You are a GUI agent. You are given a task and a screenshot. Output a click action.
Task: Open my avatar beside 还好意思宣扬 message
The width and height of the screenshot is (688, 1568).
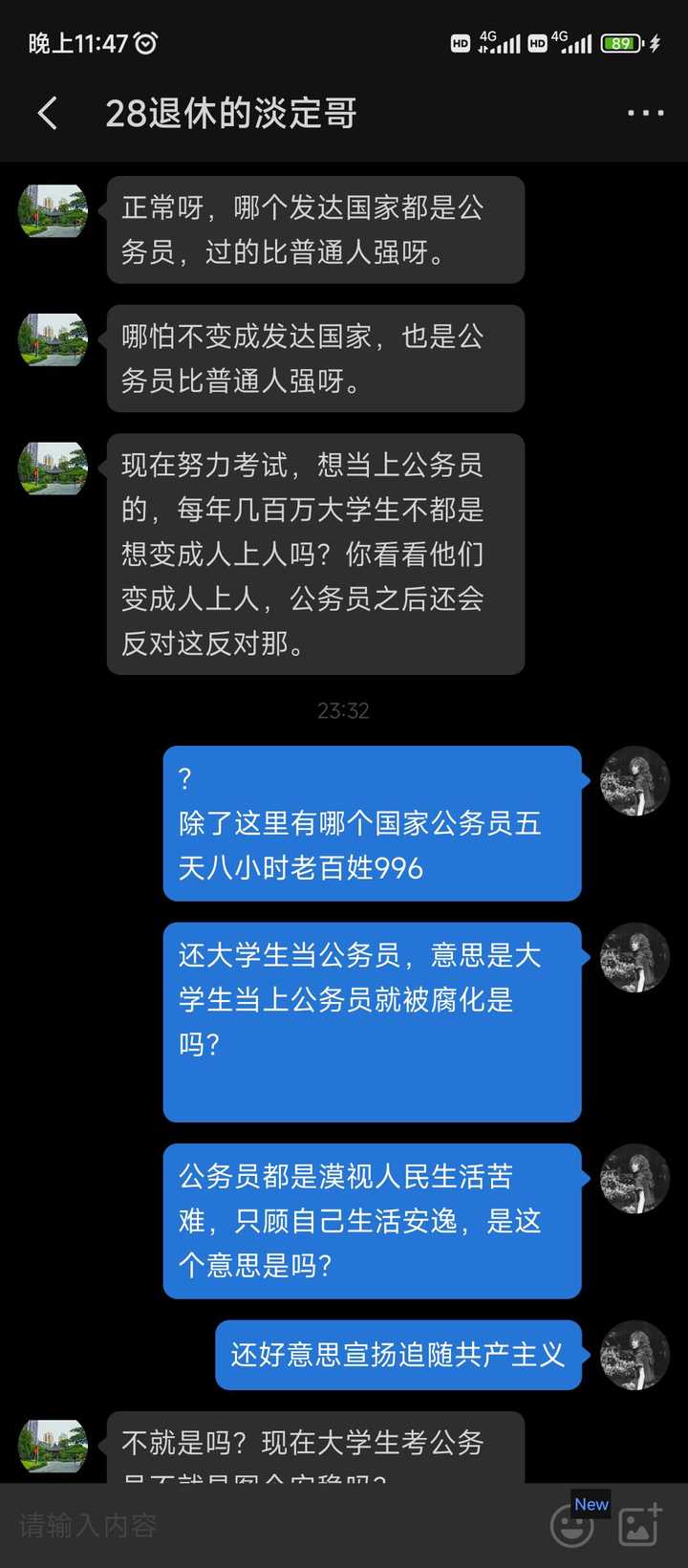coord(634,1355)
